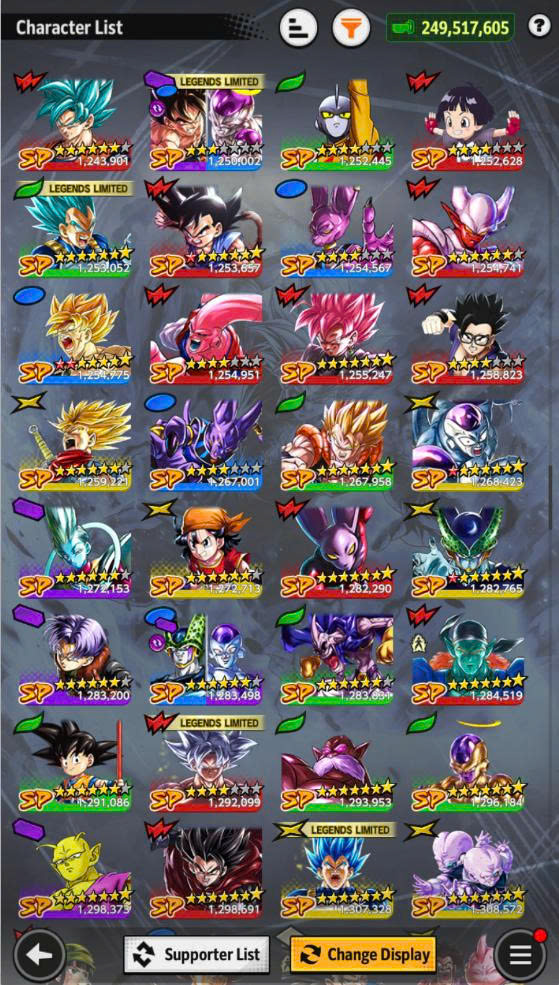The image size is (559, 985).
Task: Tap the character card showing 1,282,765
Action: (x=468, y=549)
